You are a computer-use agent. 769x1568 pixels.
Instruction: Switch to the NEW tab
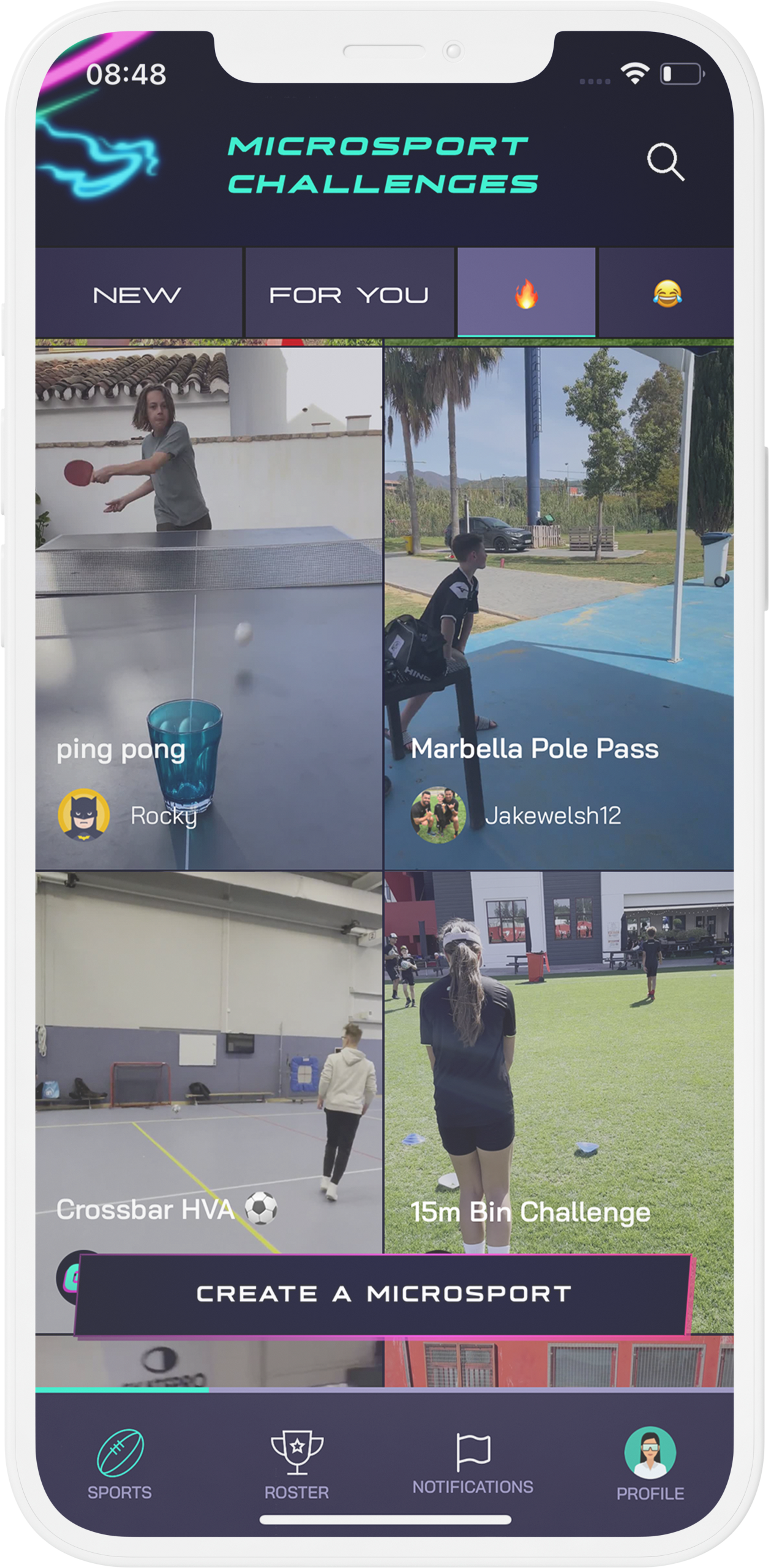(138, 295)
